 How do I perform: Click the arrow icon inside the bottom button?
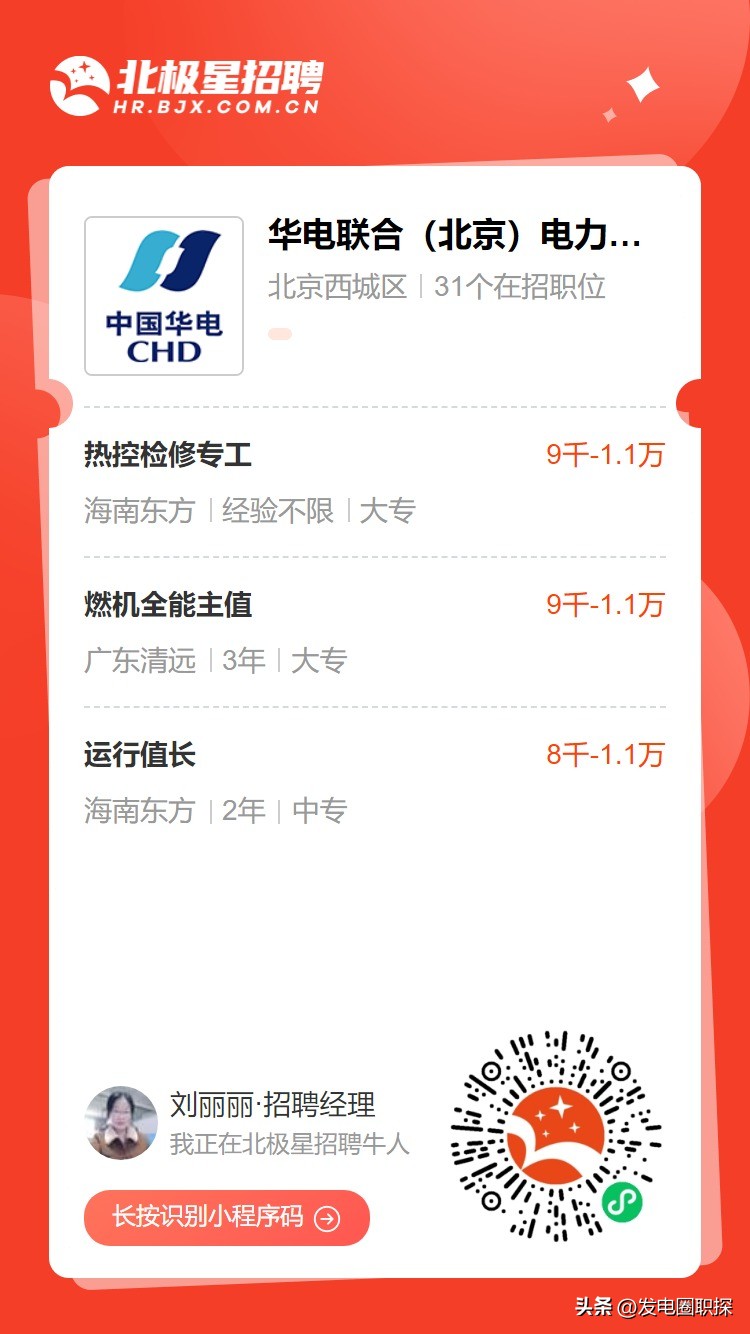tap(327, 1218)
